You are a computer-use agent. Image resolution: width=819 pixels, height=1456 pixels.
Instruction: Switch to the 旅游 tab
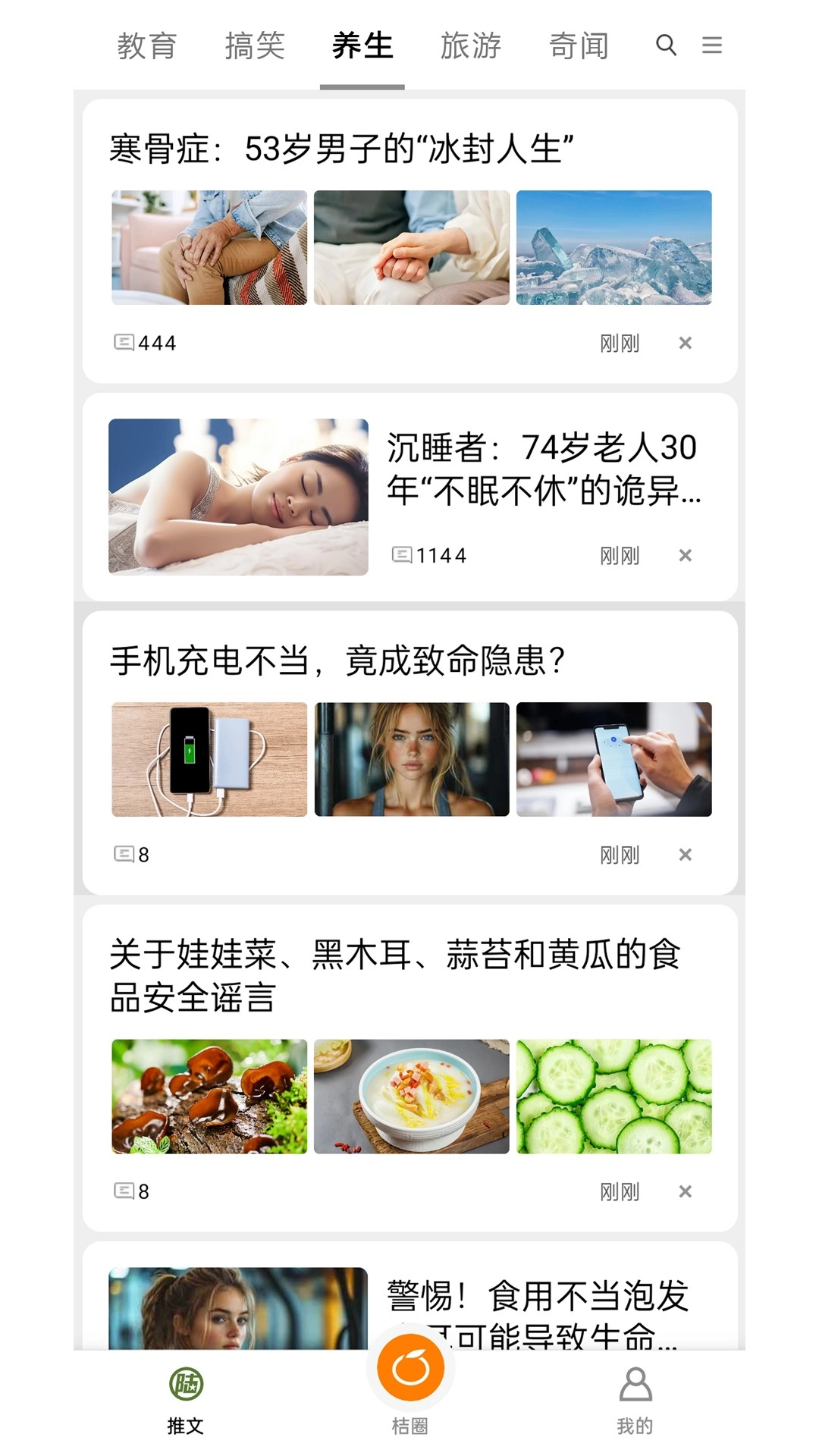pos(471,46)
